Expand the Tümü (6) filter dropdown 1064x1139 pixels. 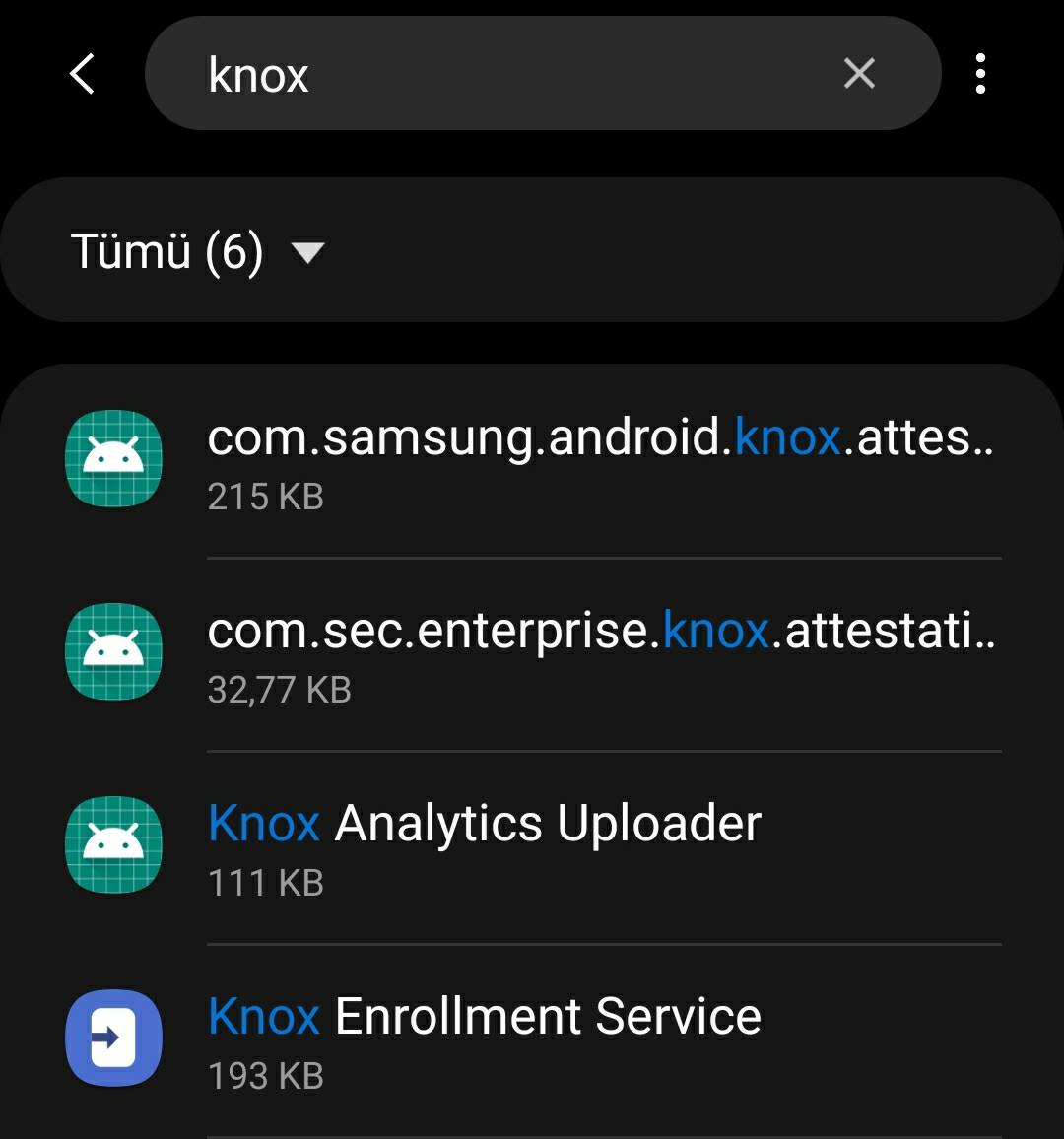197,251
